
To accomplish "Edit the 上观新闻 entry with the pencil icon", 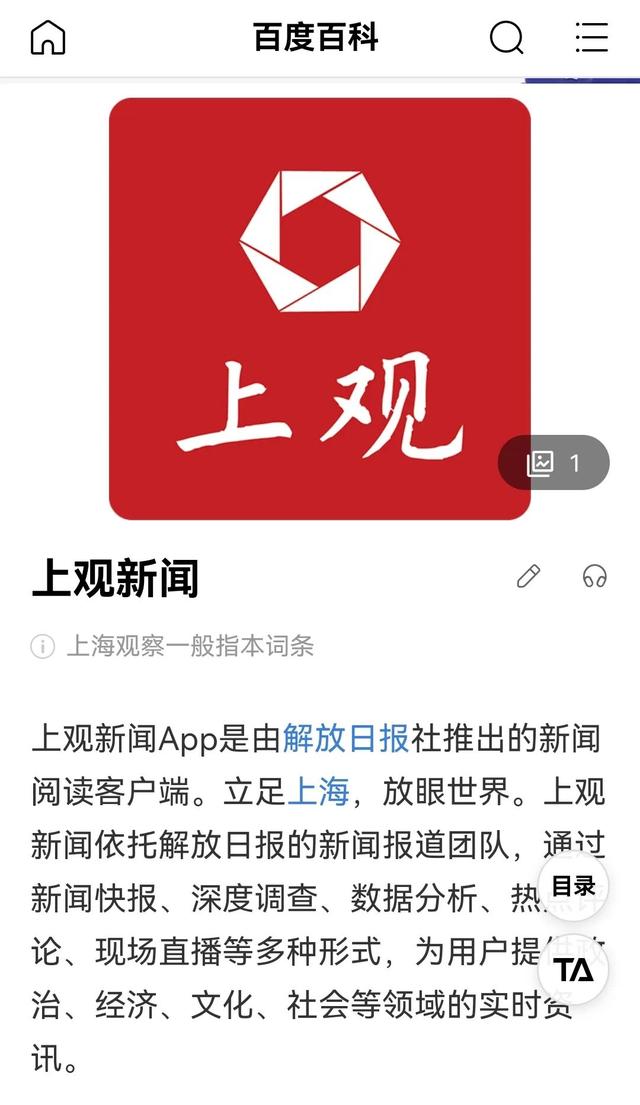I will (x=528, y=576).
